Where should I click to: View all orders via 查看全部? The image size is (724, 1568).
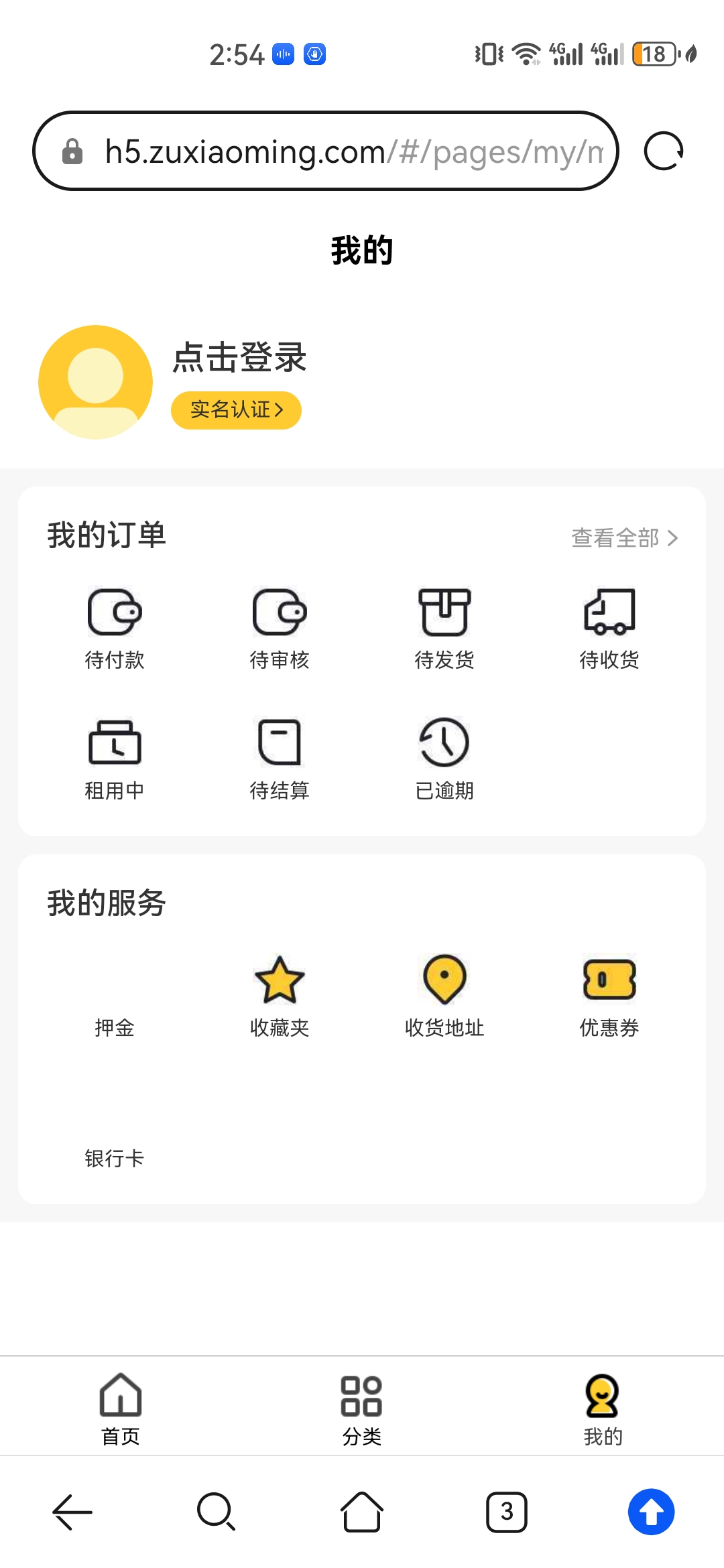tap(625, 538)
